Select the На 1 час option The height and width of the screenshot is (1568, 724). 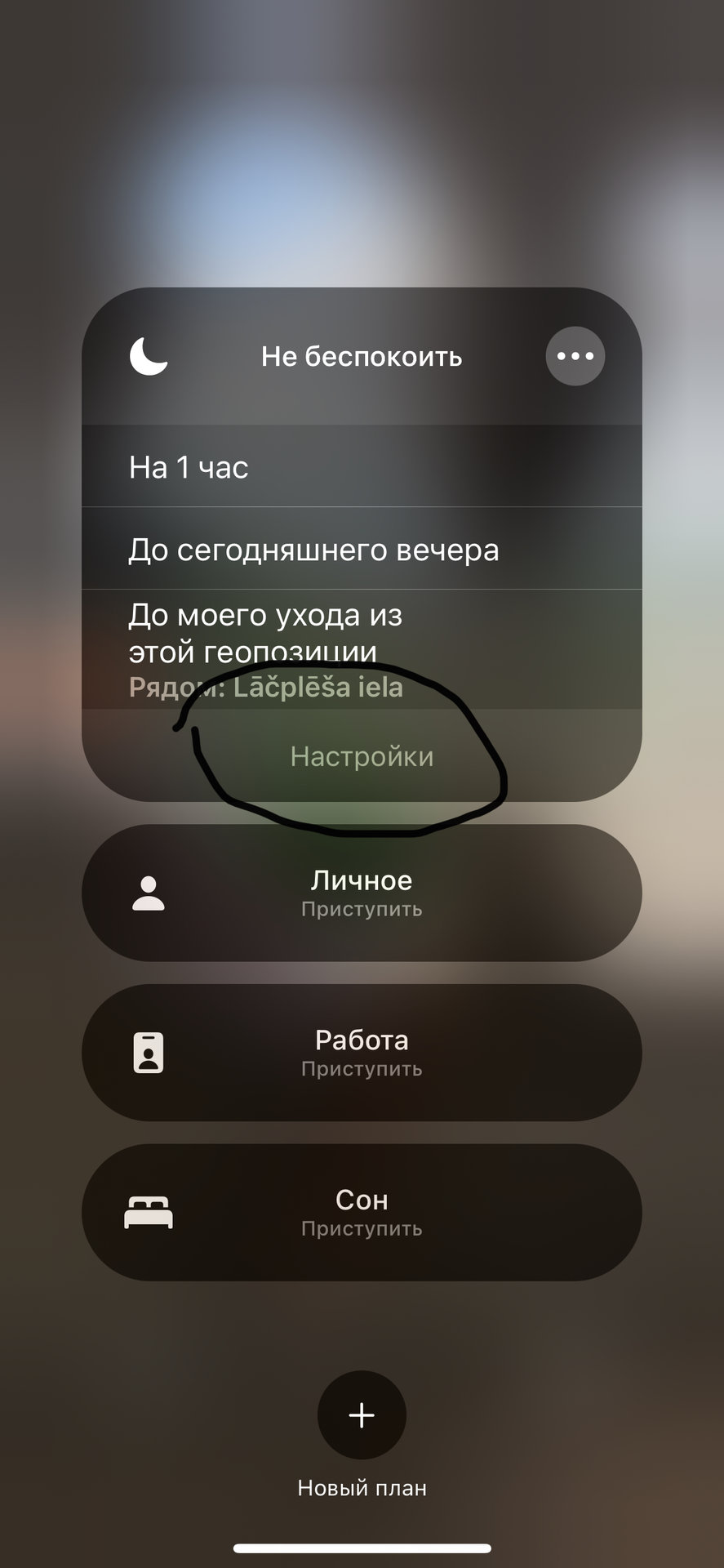(x=362, y=466)
